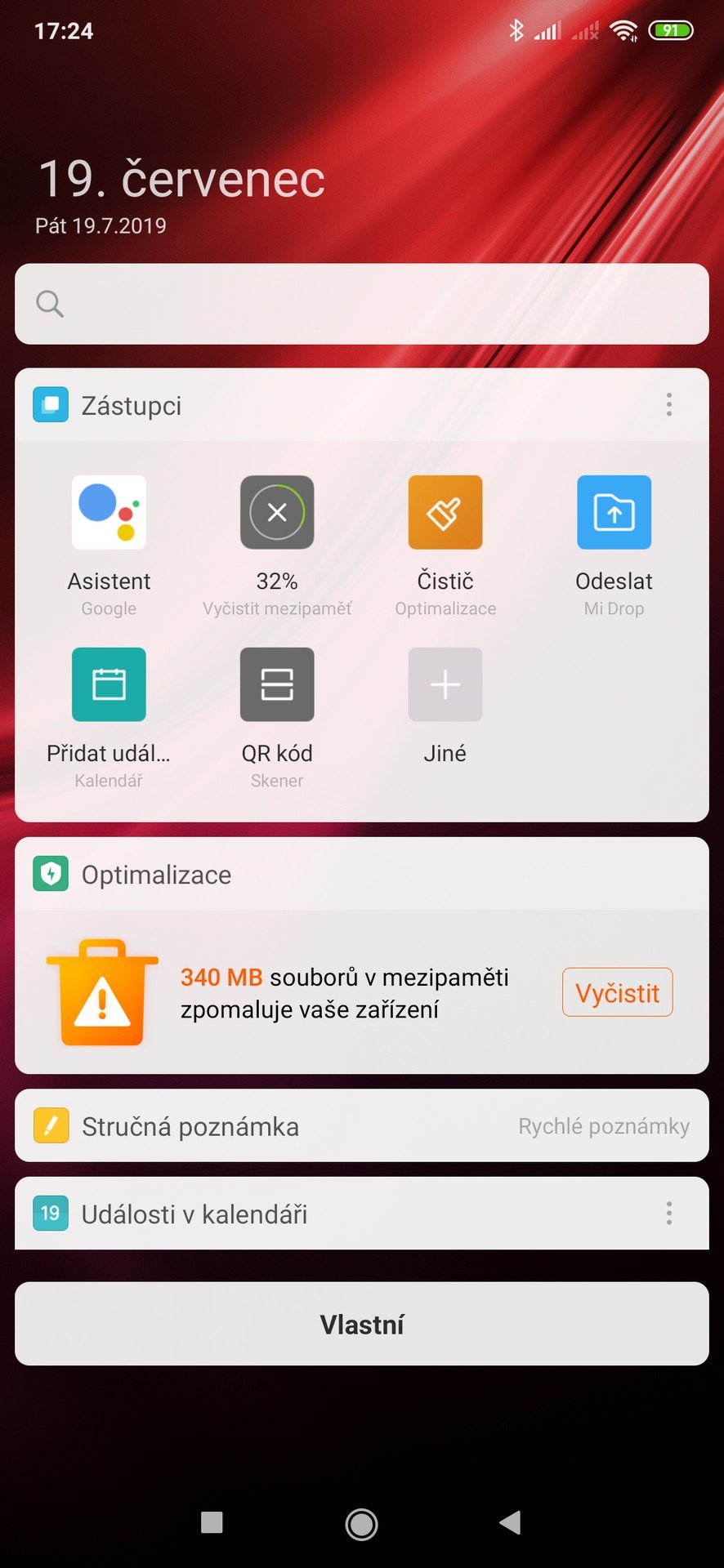Open the Zástupci card overflow menu

669,405
